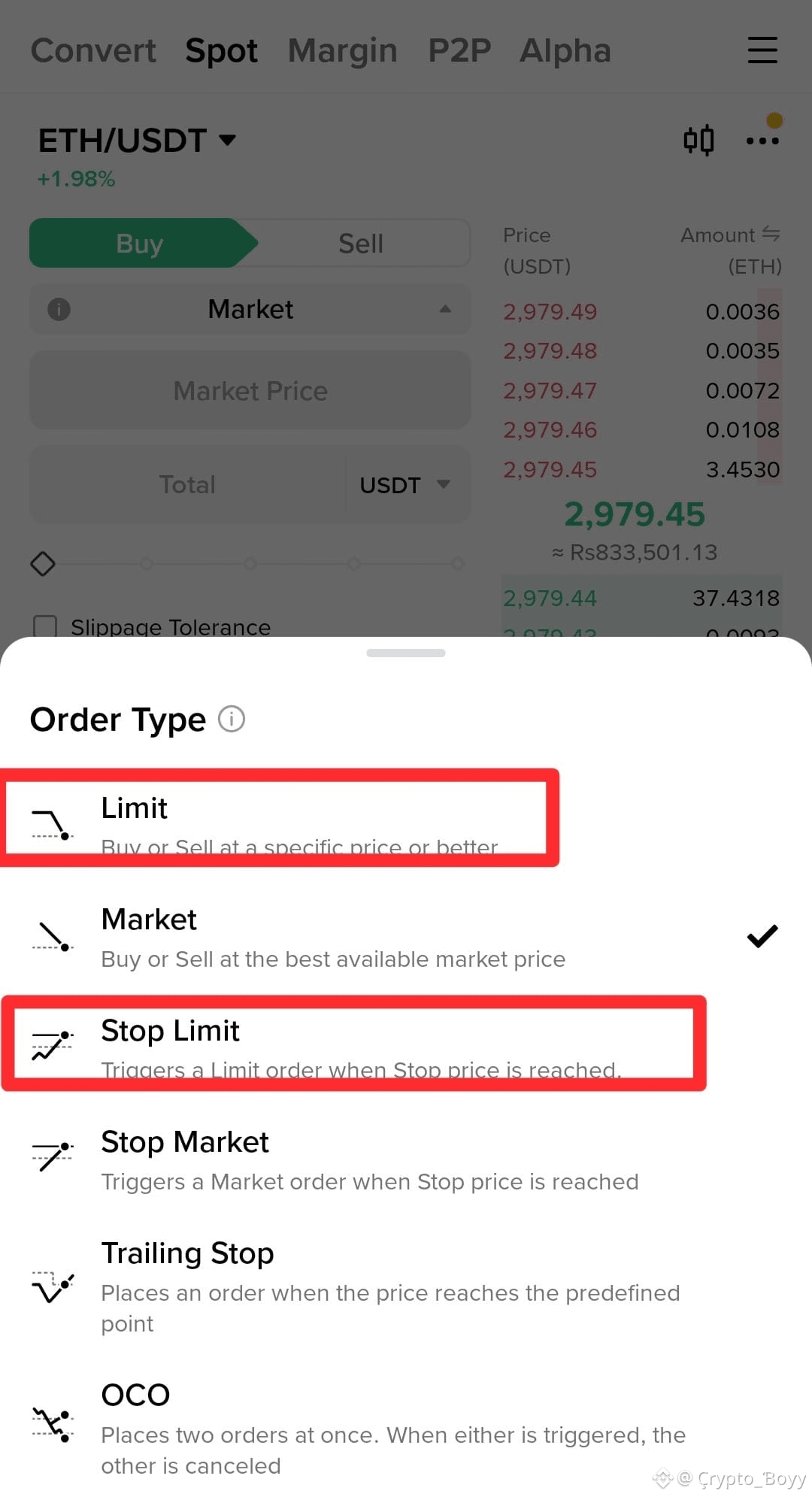
Task: Collapse the Market order type dropdown
Action: (250, 309)
